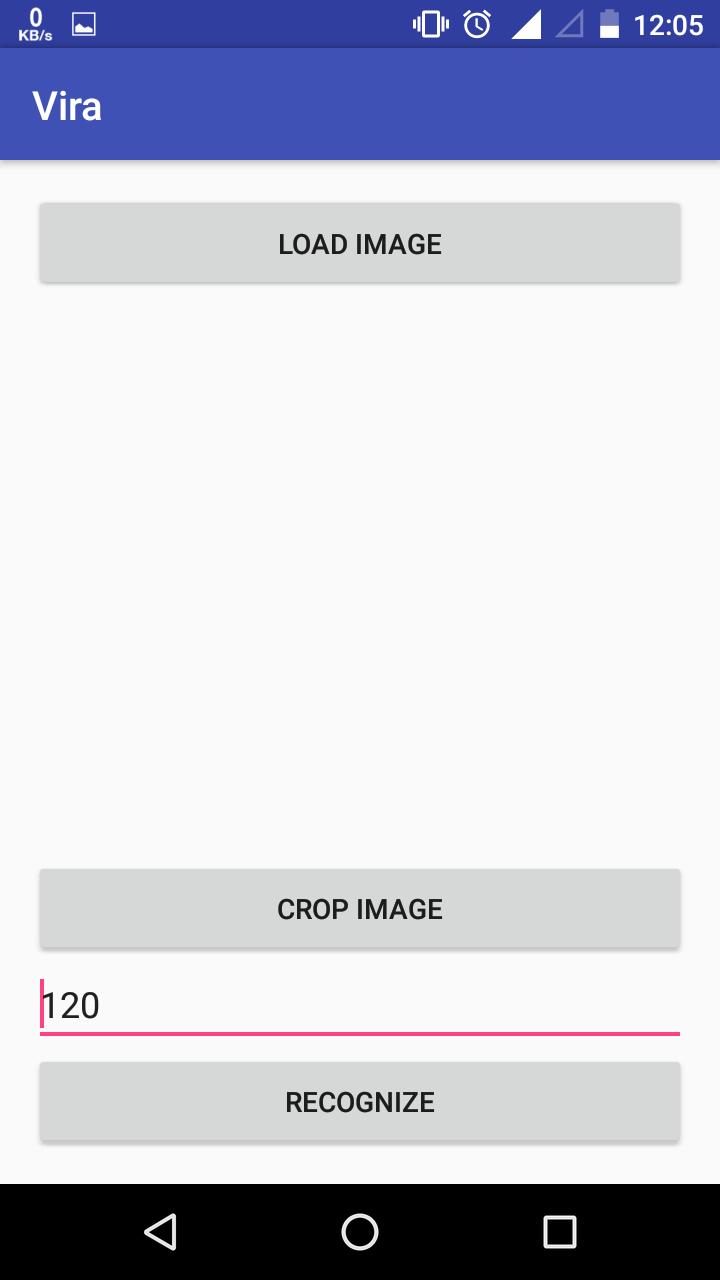Crop the image

click(x=360, y=909)
